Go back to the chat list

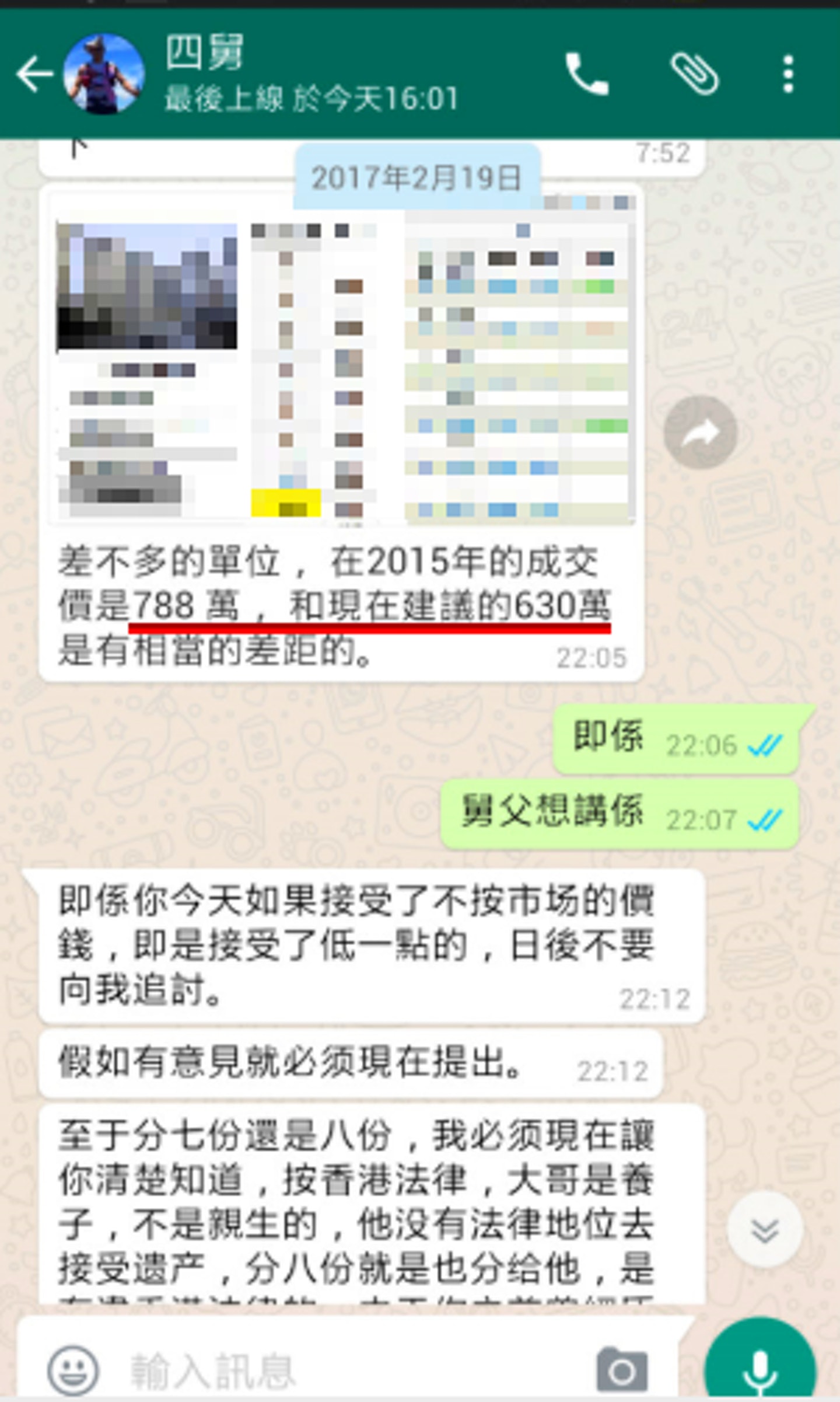click(x=34, y=74)
